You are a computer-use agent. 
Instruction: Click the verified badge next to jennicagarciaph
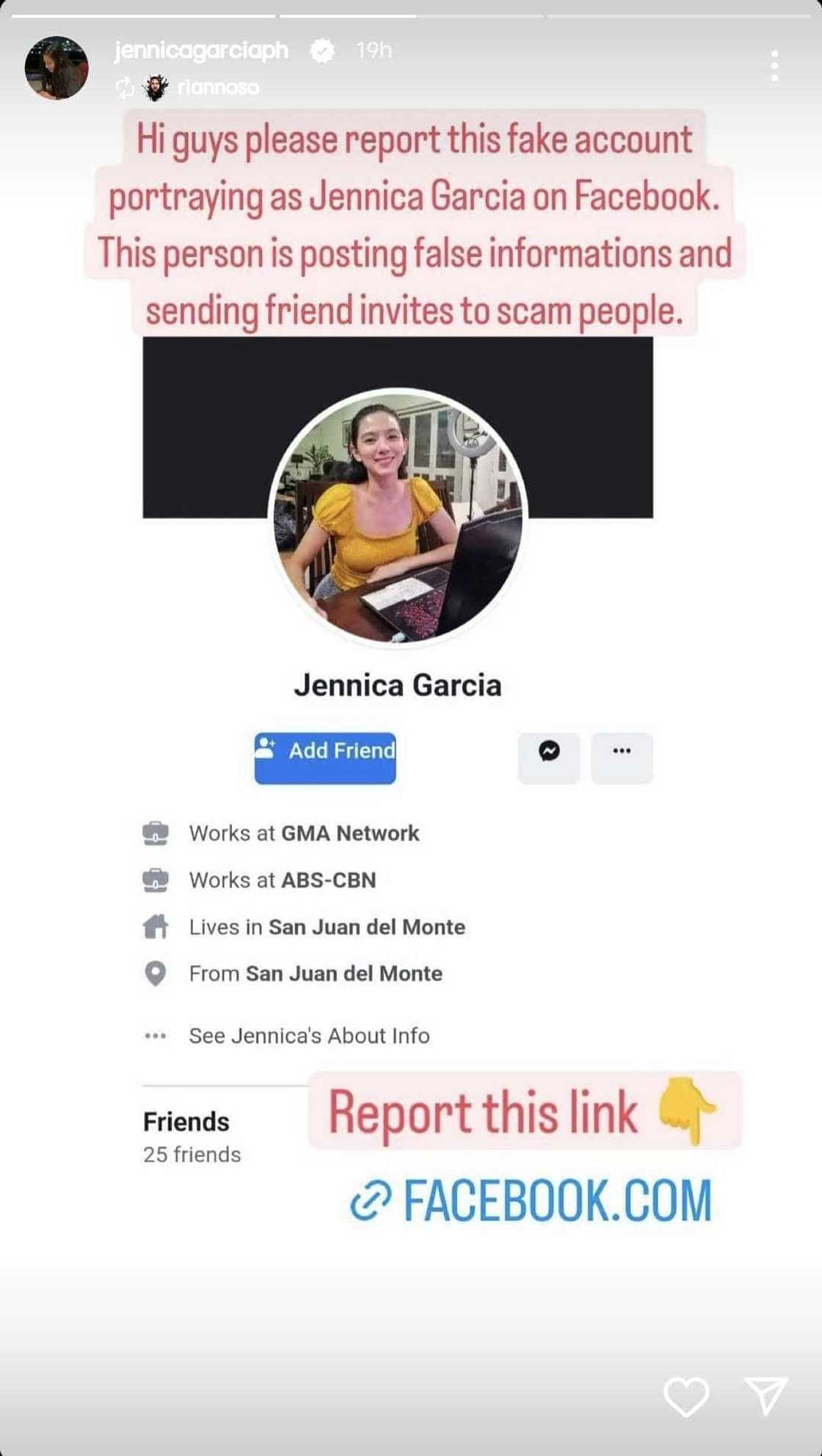point(323,51)
